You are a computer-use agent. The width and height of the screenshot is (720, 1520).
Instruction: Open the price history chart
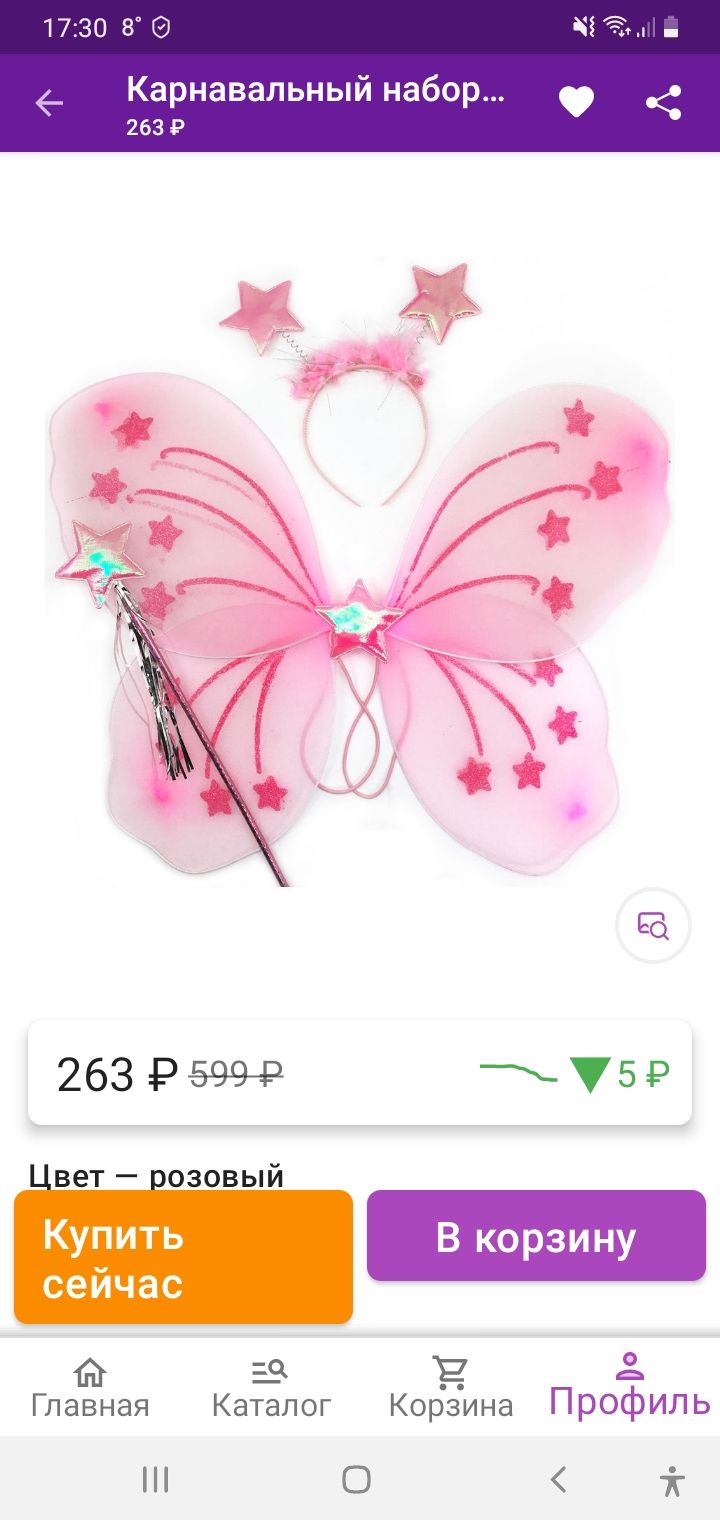coord(574,1074)
